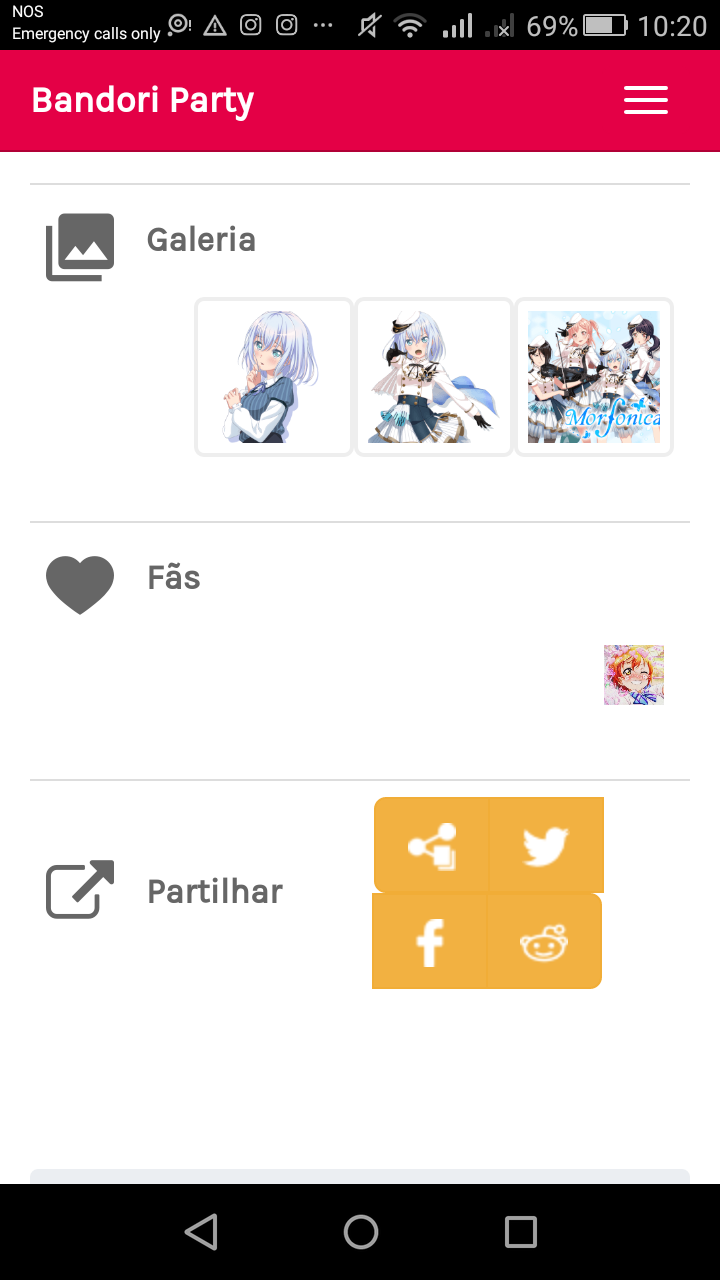The width and height of the screenshot is (720, 1280).
Task: Go to the system home screen
Action: tap(360, 1232)
